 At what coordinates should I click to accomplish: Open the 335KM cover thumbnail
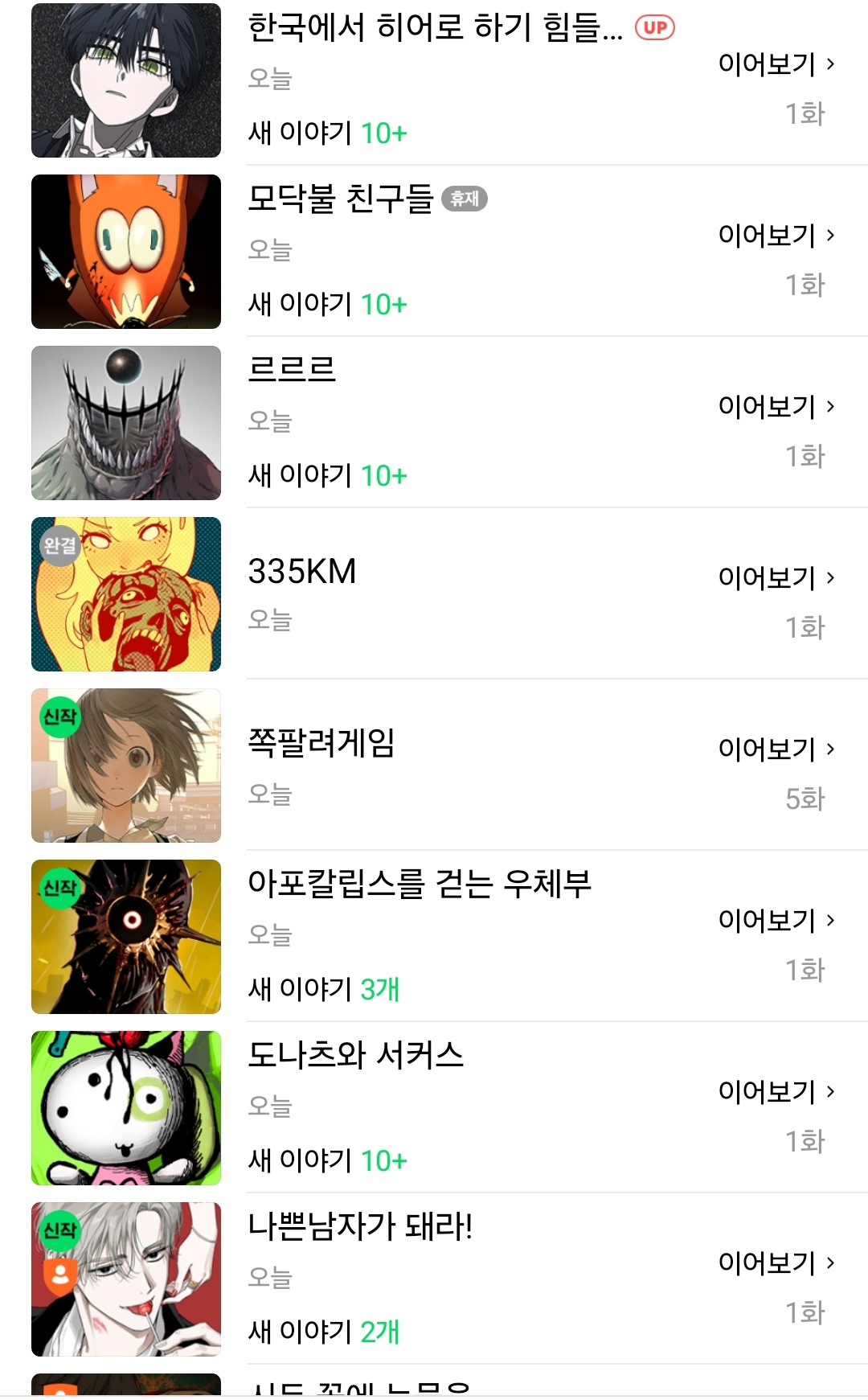click(126, 594)
